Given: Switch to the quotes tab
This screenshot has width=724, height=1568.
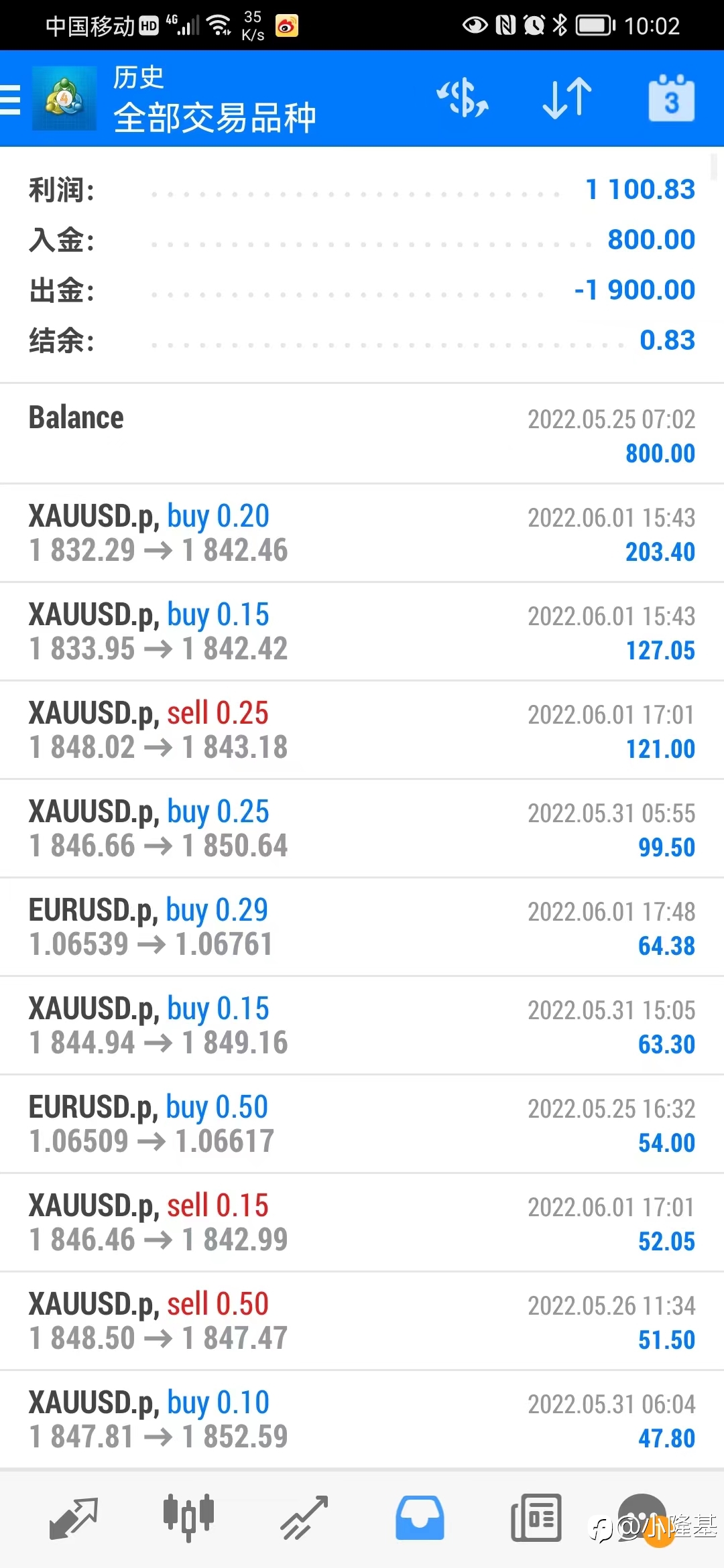Looking at the screenshot, I should point(74,1518).
